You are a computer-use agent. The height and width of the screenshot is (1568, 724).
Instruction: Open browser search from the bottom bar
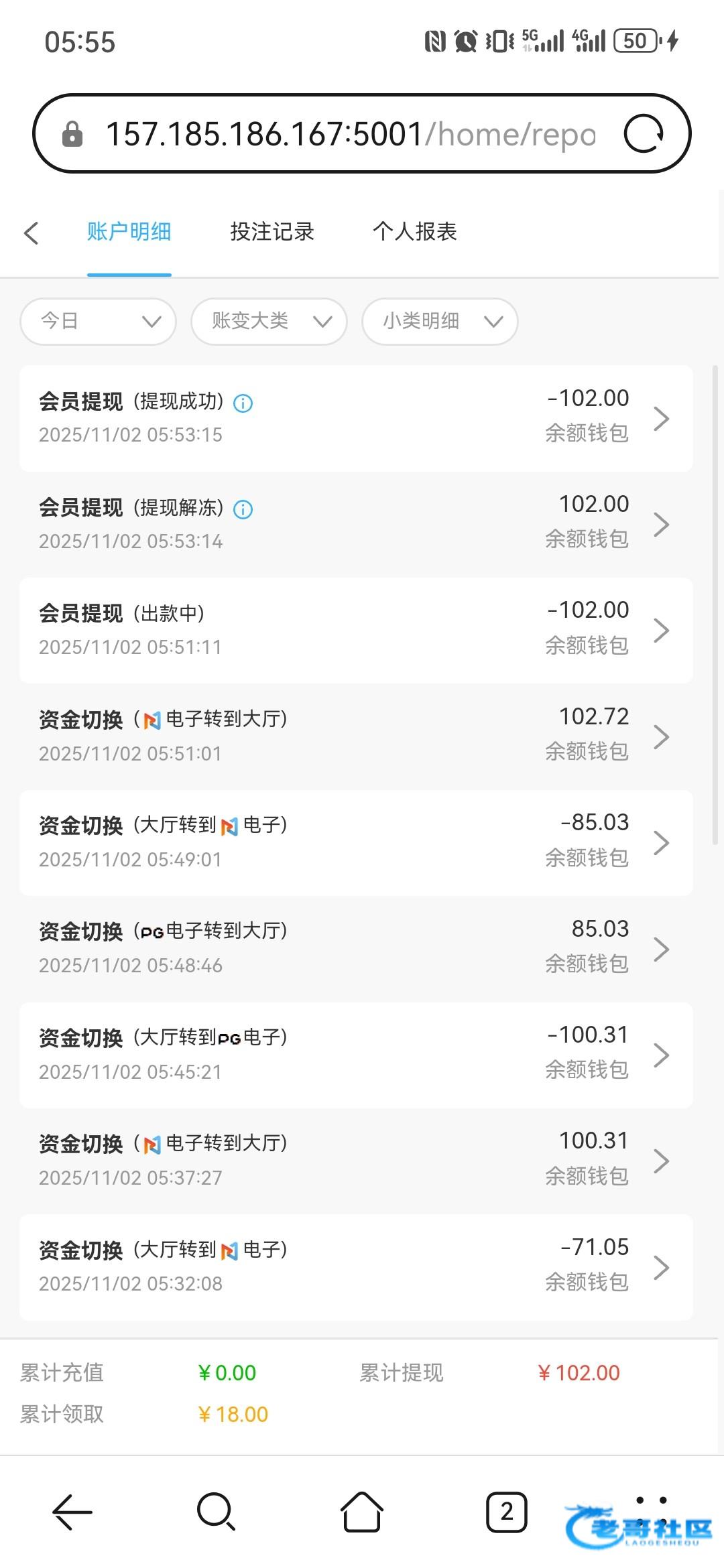[216, 1512]
